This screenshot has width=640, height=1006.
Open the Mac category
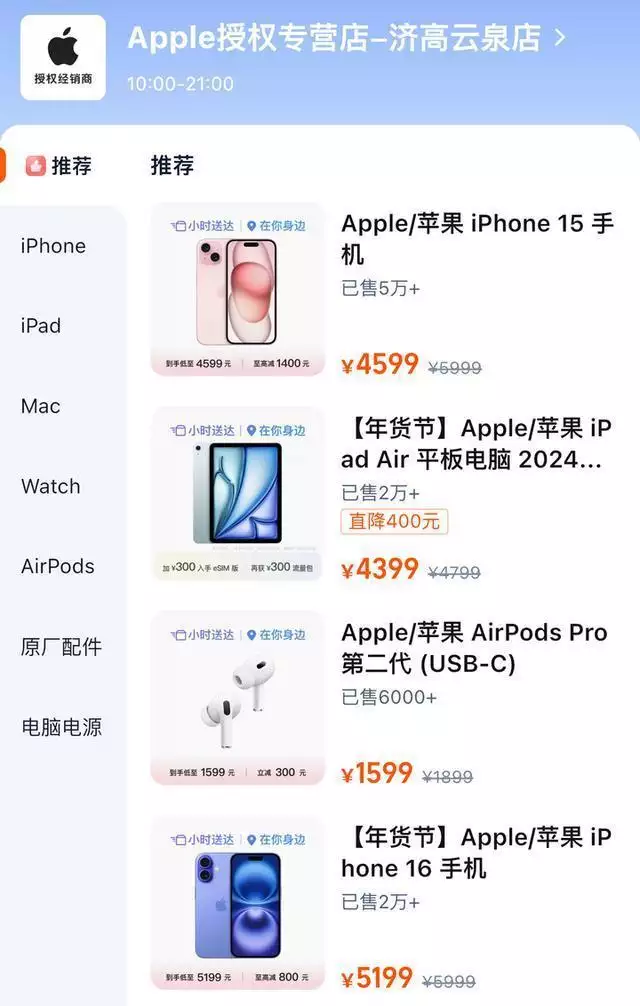[x=41, y=406]
